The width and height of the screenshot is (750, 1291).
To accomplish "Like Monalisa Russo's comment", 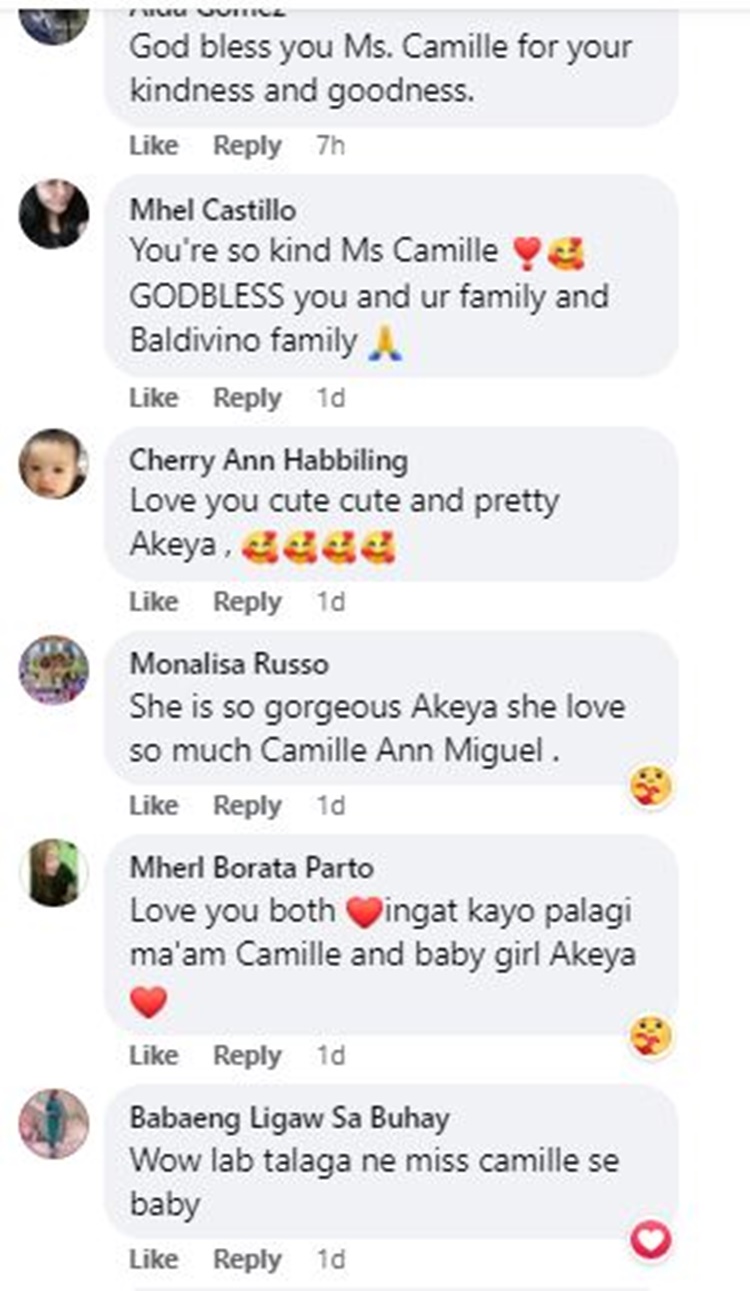I will tap(153, 805).
